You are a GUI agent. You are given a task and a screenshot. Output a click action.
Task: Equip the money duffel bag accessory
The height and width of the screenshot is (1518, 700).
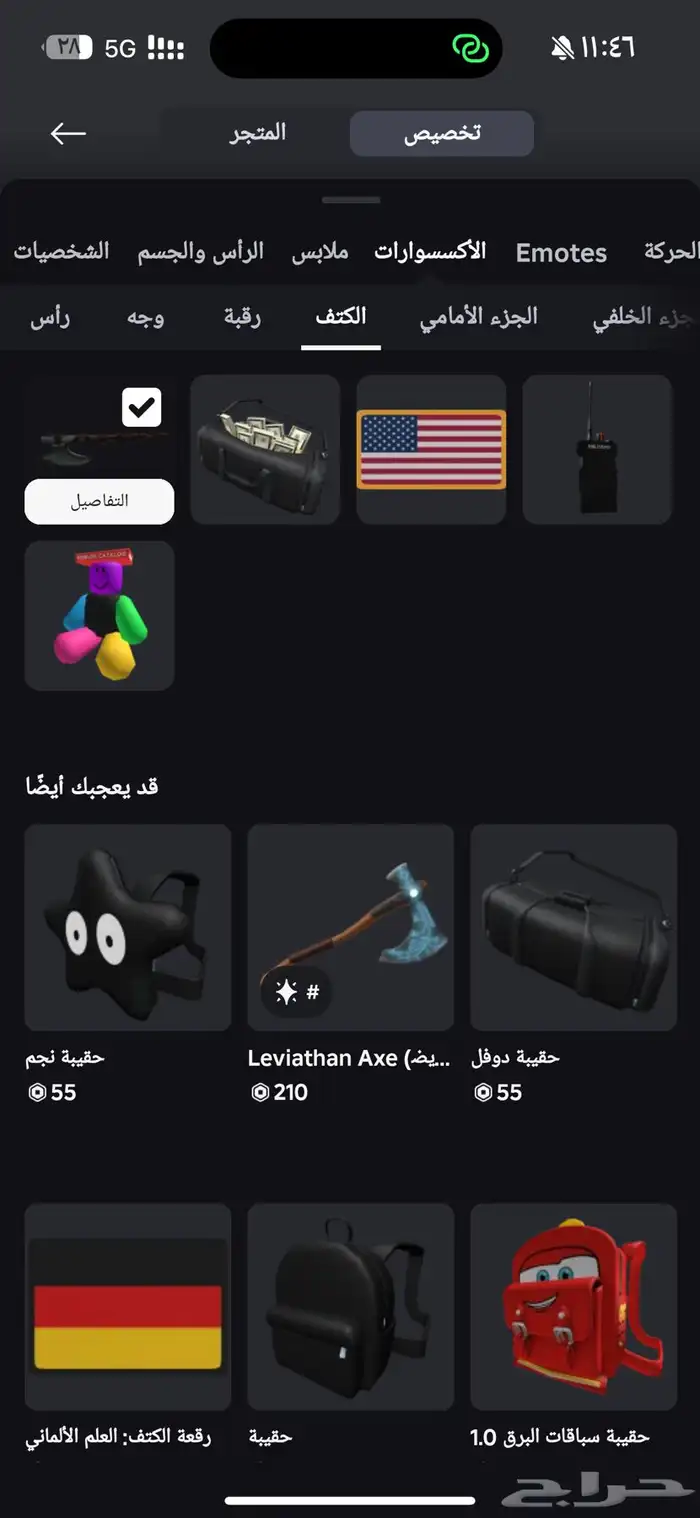tap(265, 449)
